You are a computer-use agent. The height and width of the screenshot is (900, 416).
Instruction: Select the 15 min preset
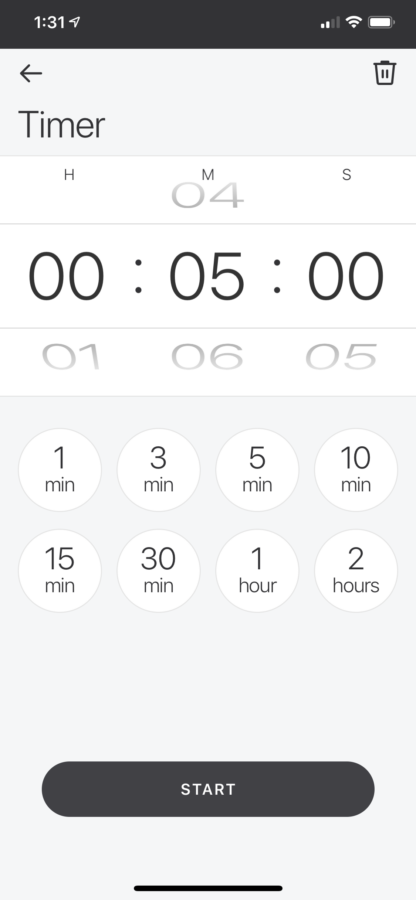pos(60,571)
